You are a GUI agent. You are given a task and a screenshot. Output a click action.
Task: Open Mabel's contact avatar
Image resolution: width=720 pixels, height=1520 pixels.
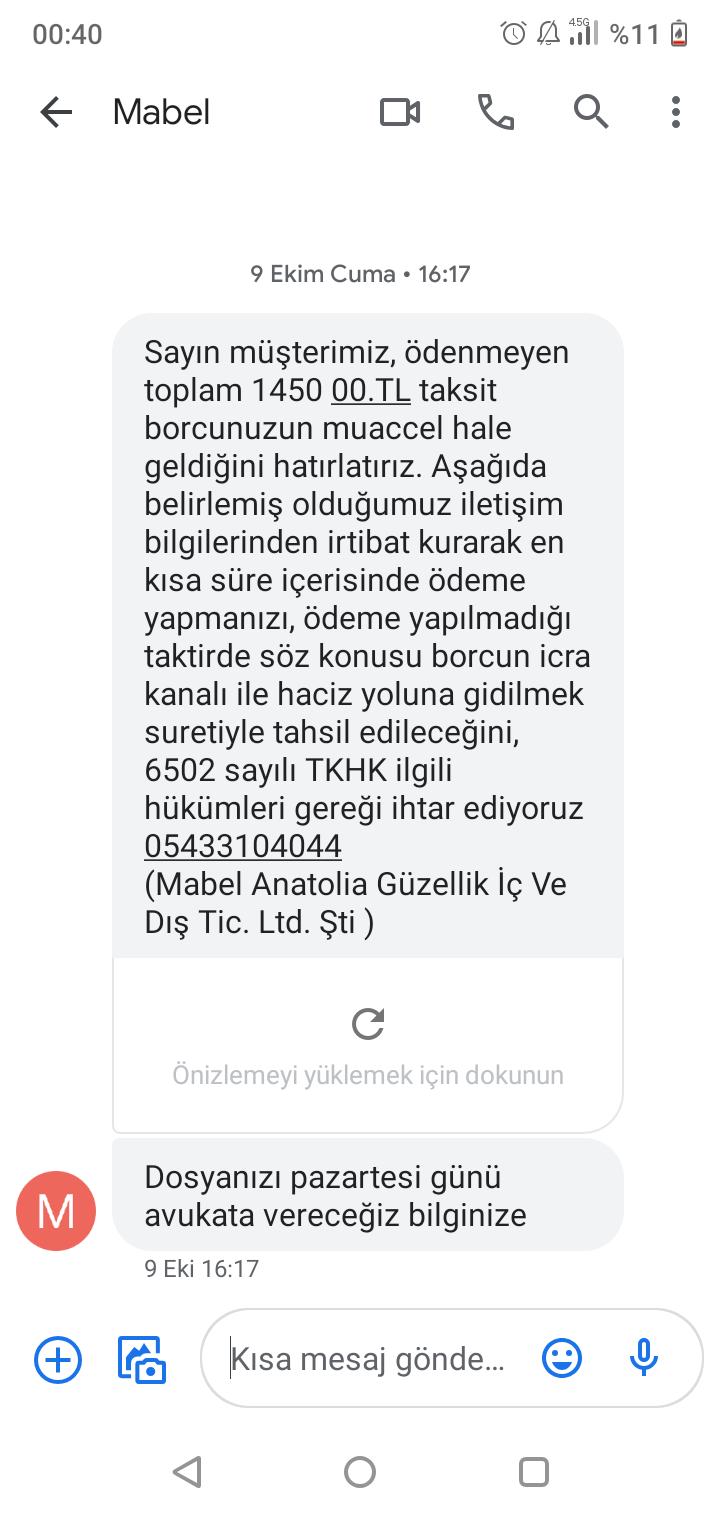pos(56,1211)
